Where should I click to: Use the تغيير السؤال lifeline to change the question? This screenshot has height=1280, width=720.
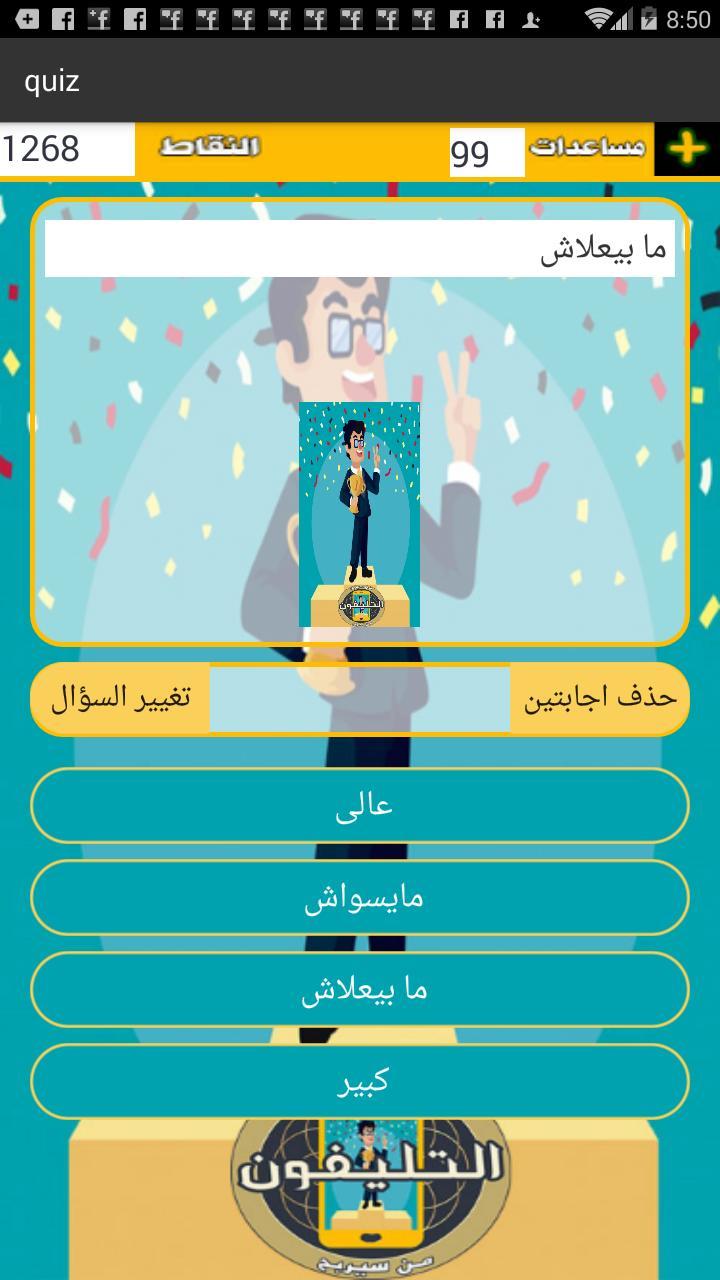coord(120,698)
